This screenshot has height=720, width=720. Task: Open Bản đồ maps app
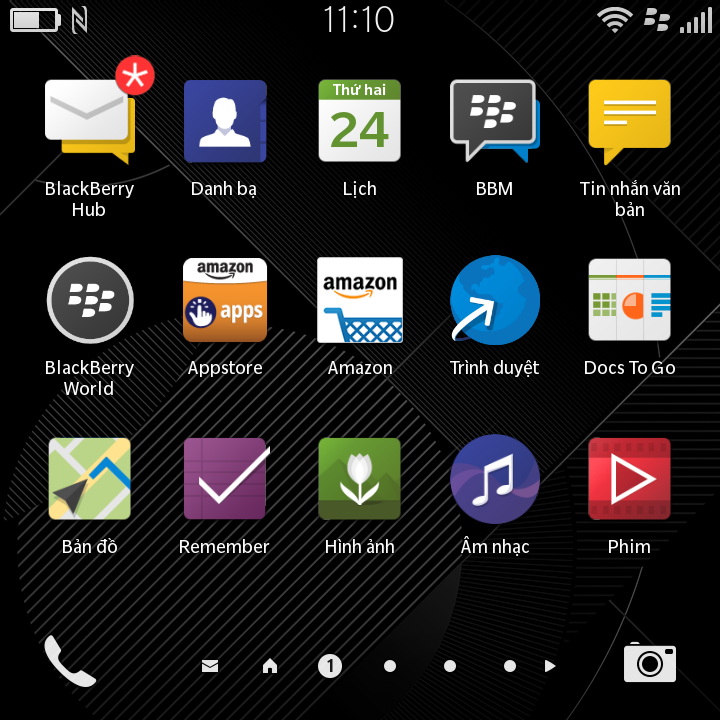coord(90,479)
